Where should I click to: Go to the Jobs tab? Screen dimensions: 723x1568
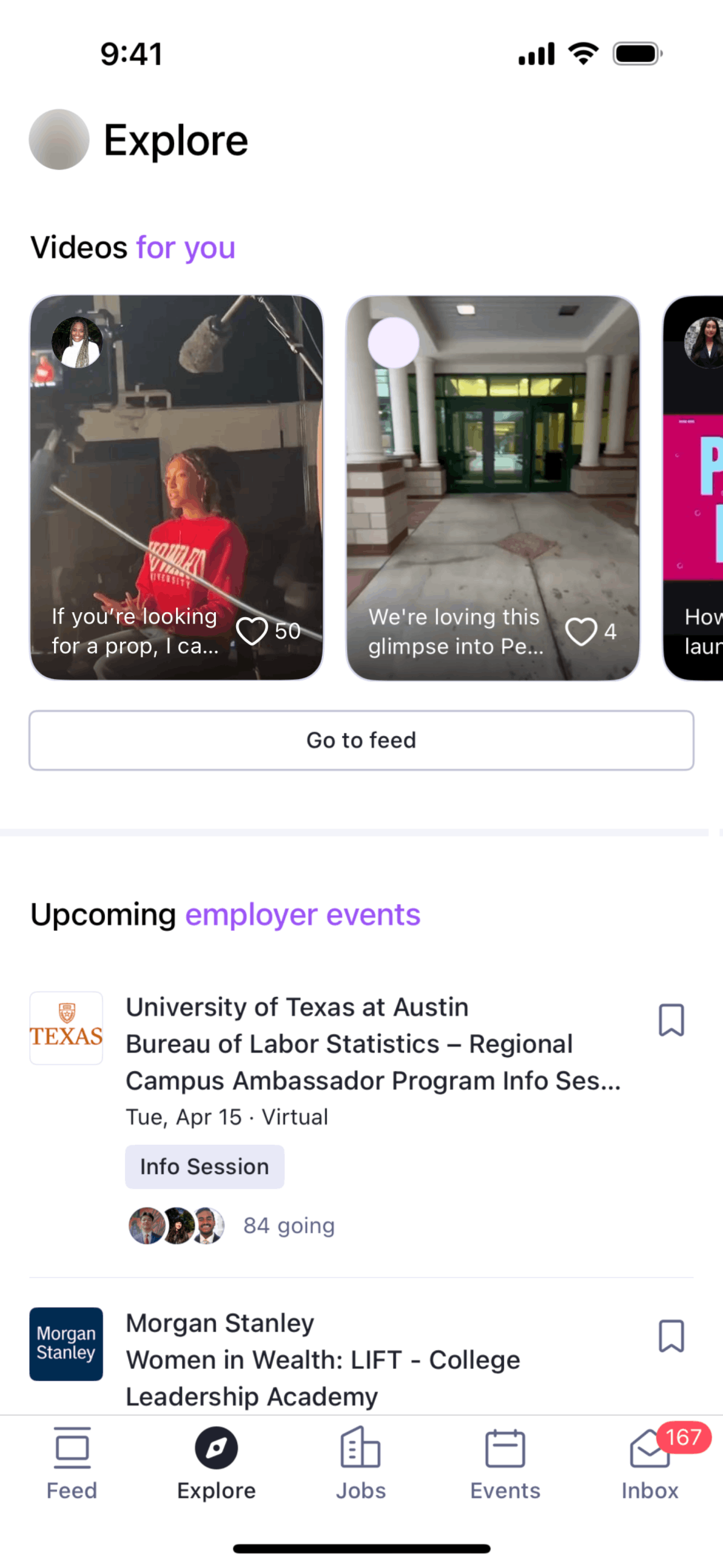361,1462
